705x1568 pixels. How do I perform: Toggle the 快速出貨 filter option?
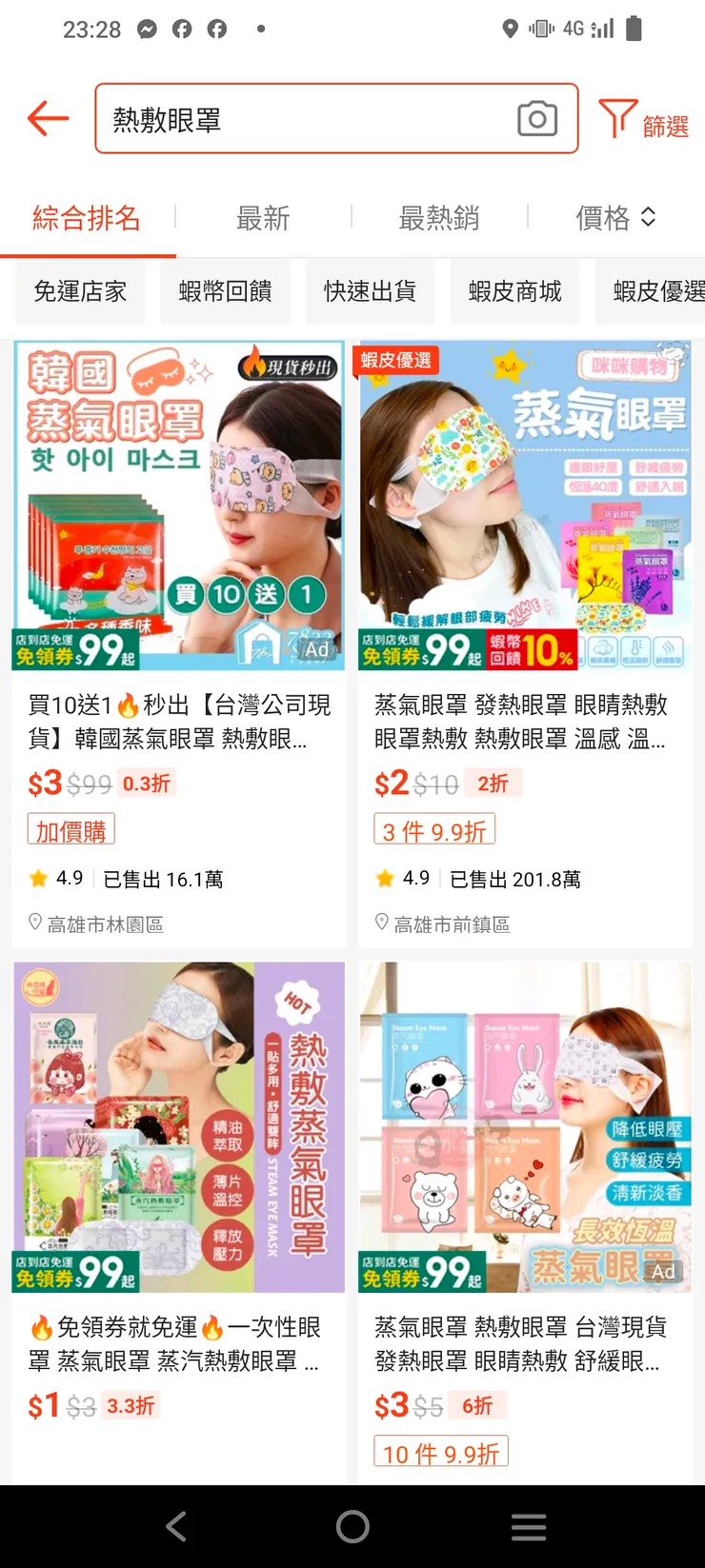(x=370, y=292)
